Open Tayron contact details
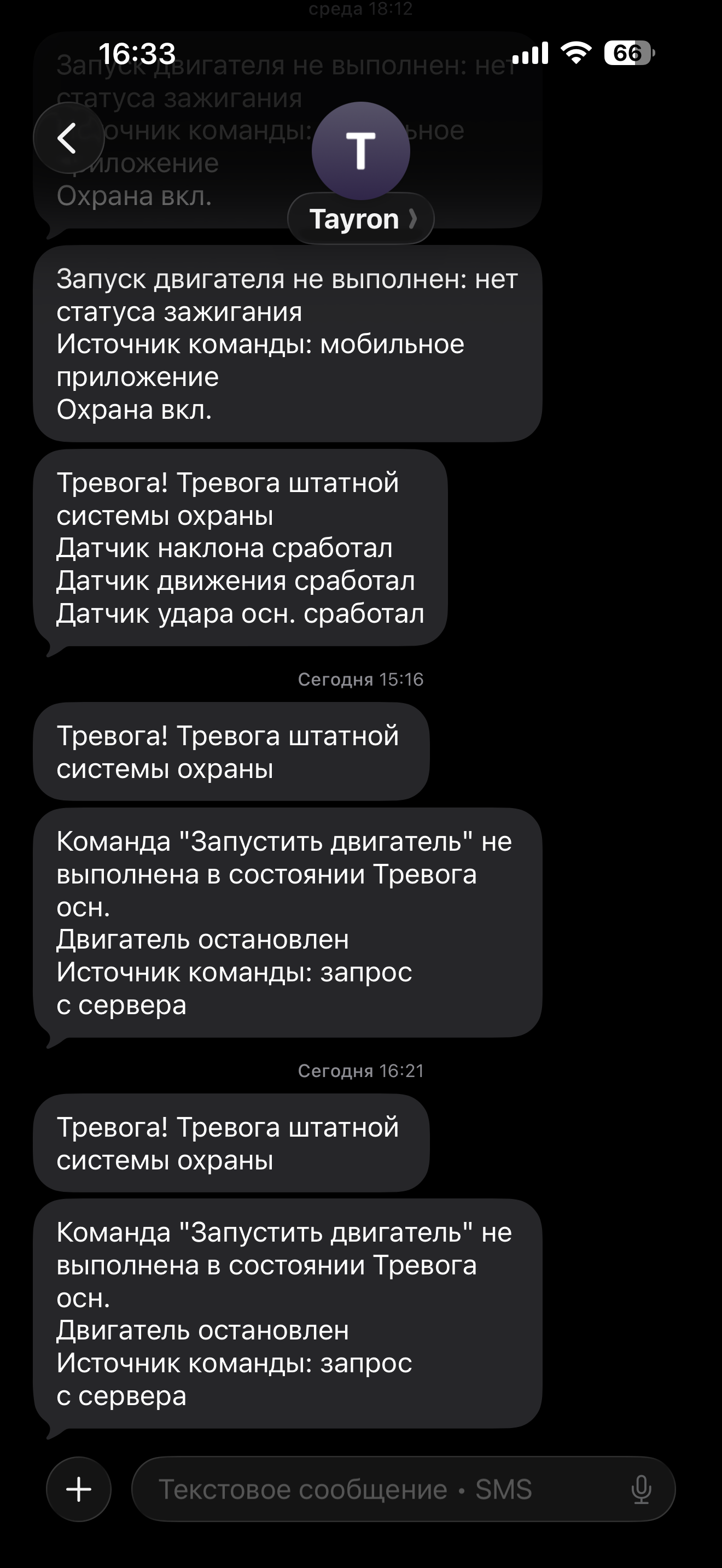 [360, 219]
